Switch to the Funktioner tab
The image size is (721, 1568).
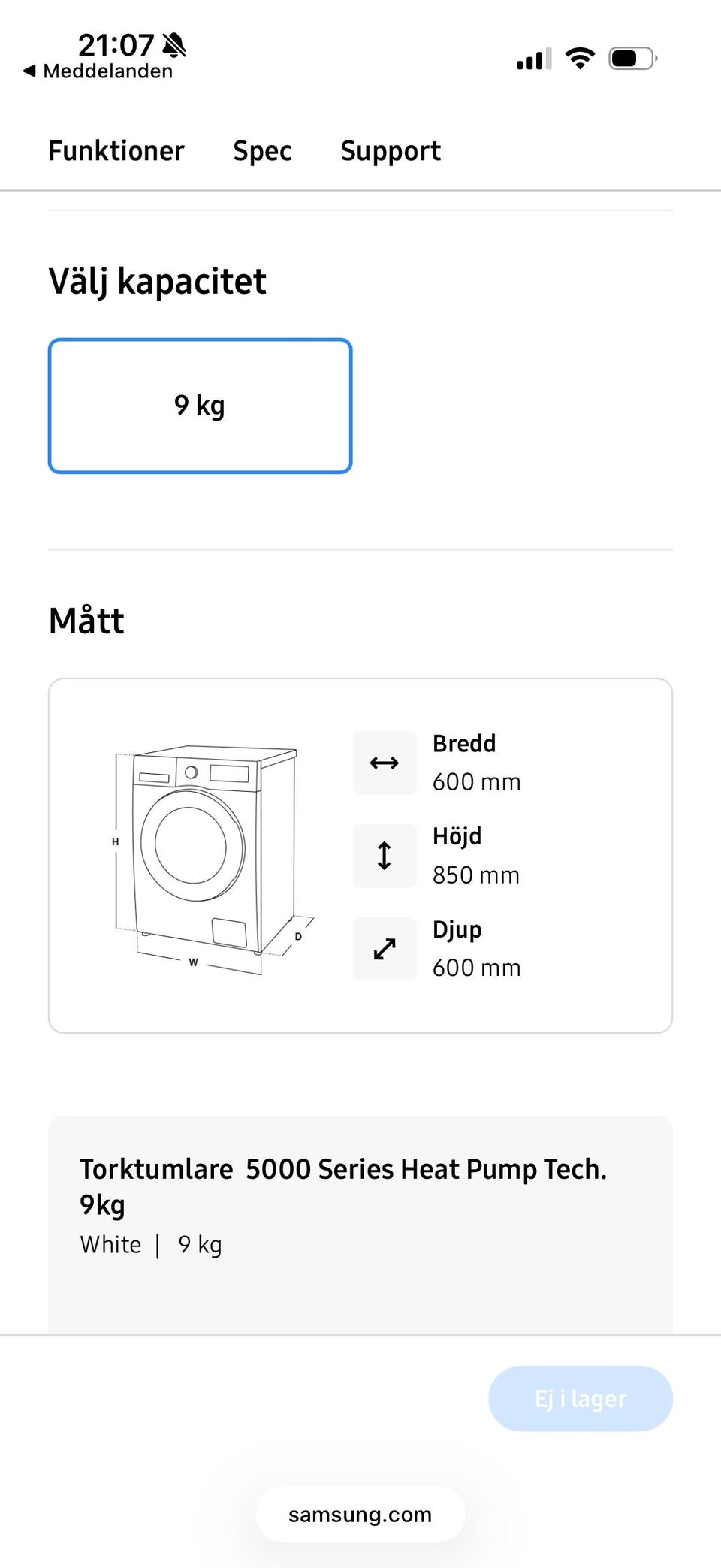coord(116,151)
